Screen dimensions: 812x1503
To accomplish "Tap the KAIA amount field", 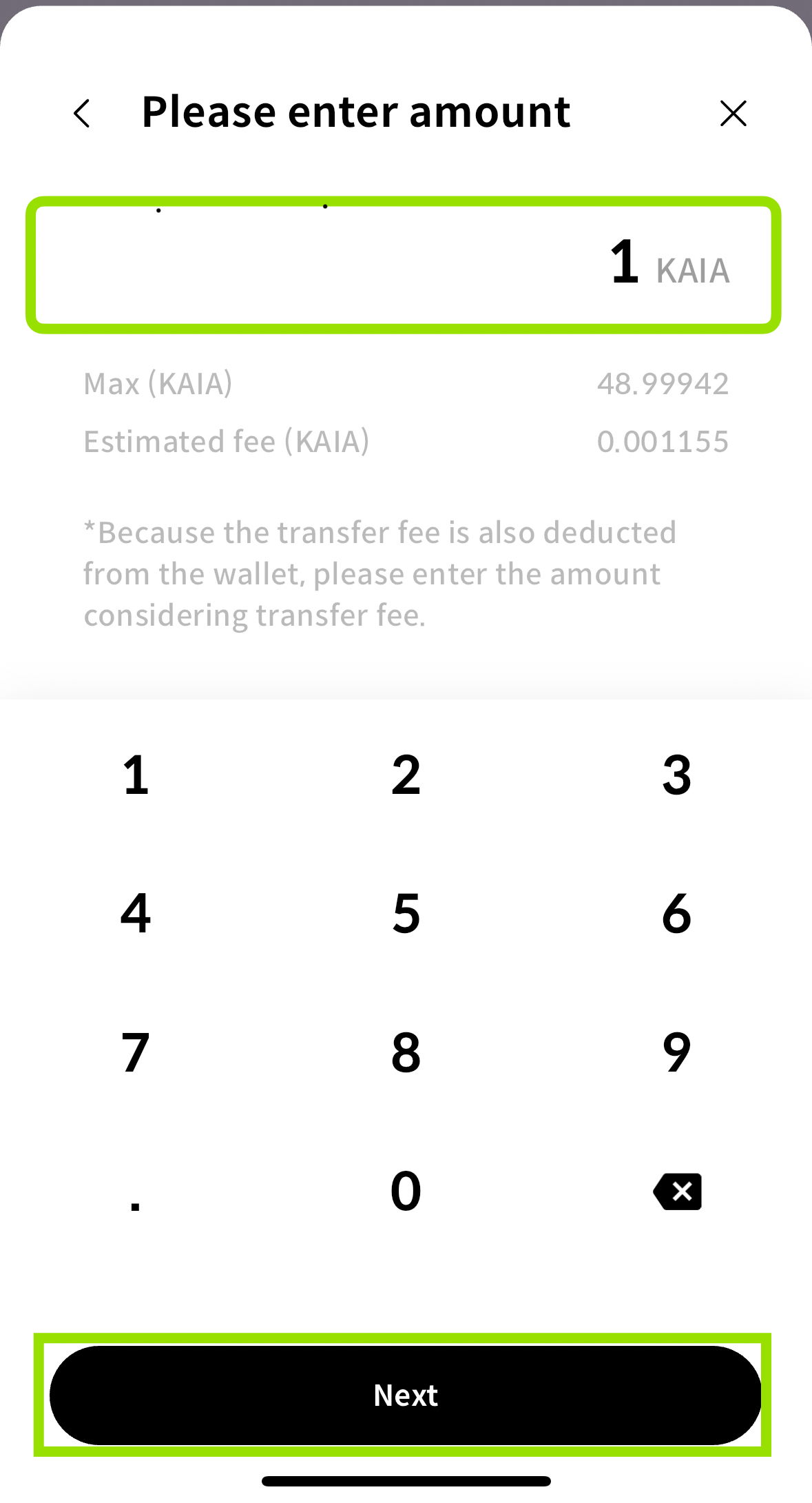I will pos(404,265).
